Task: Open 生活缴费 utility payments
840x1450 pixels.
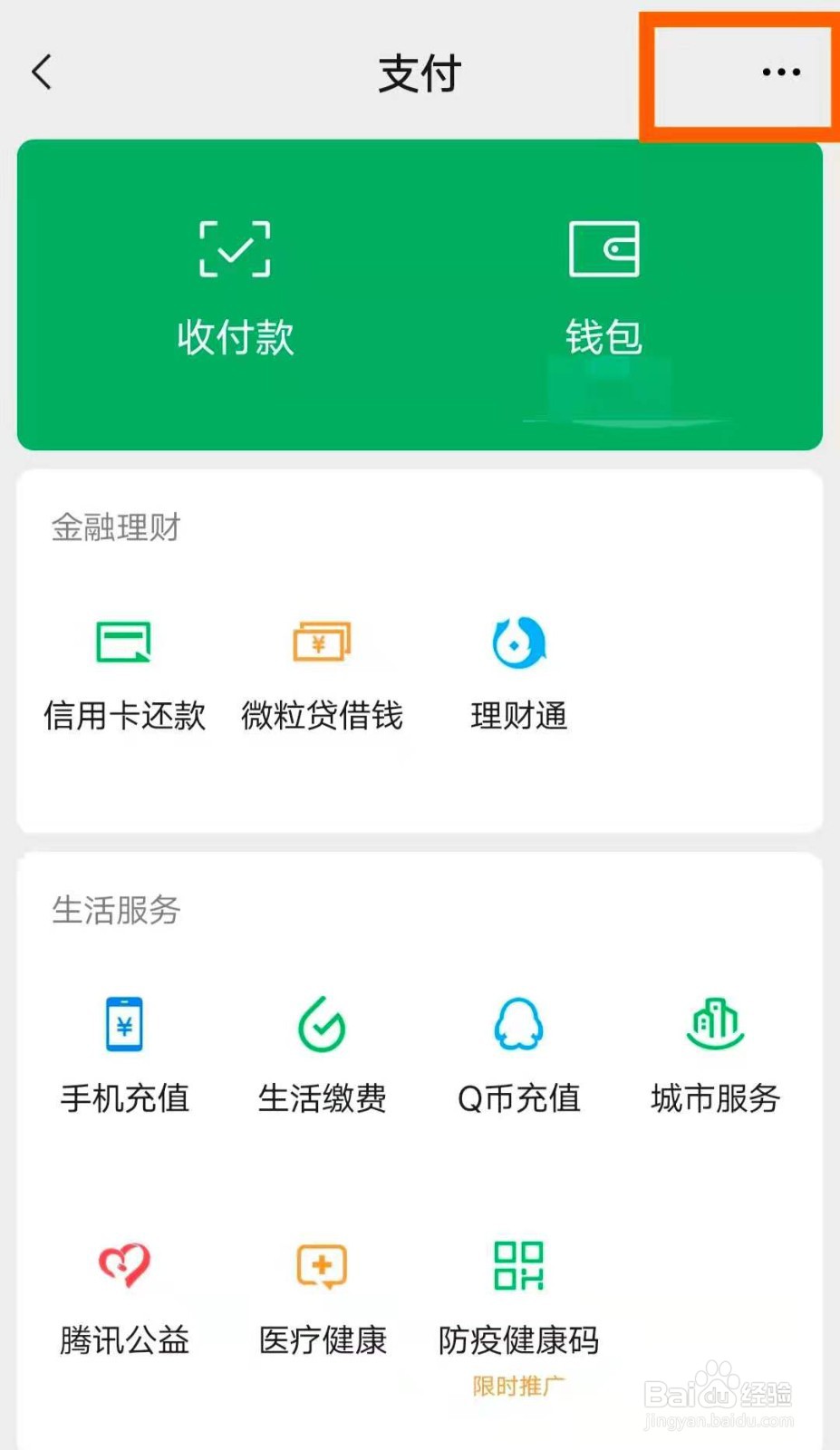Action: pos(322,1056)
